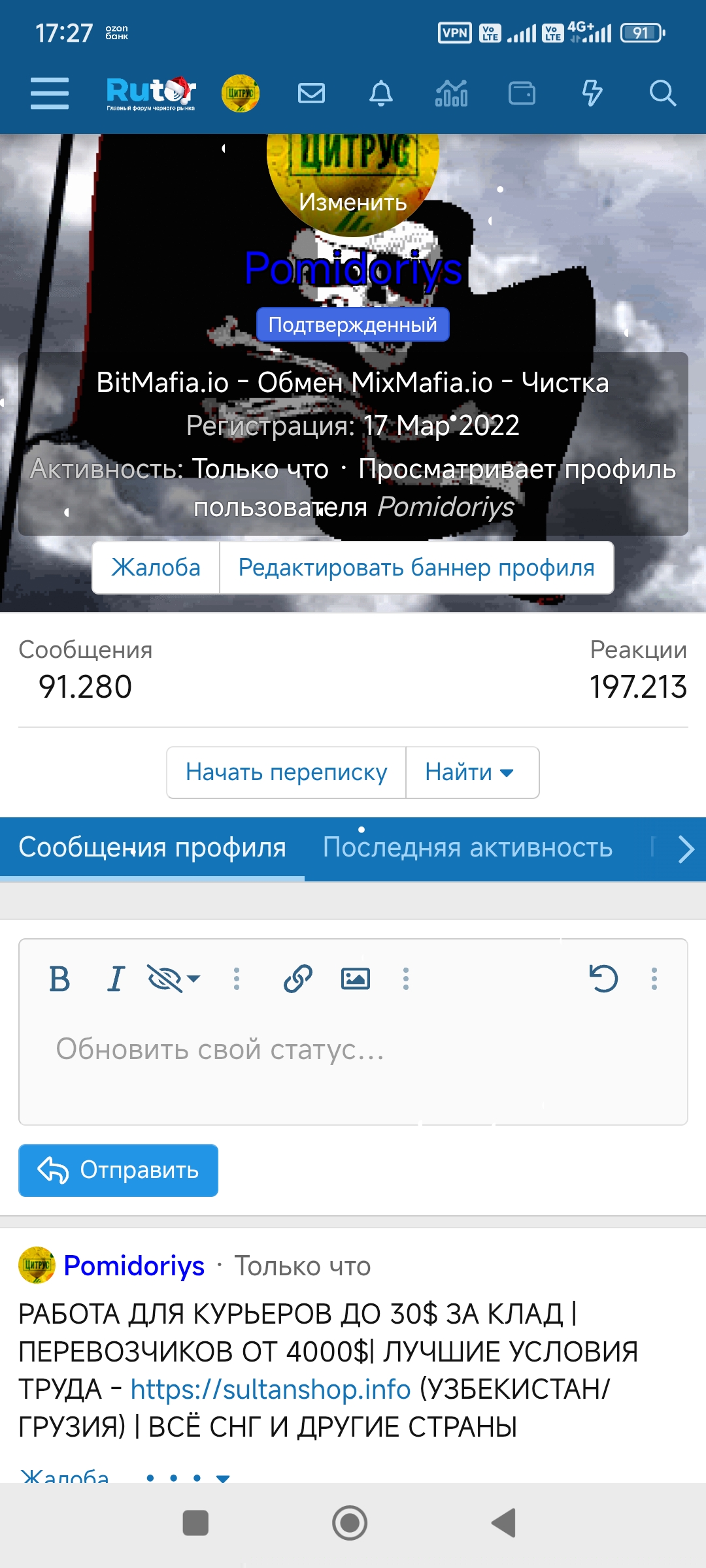
Task: Open the notifications bell
Action: (x=381, y=93)
